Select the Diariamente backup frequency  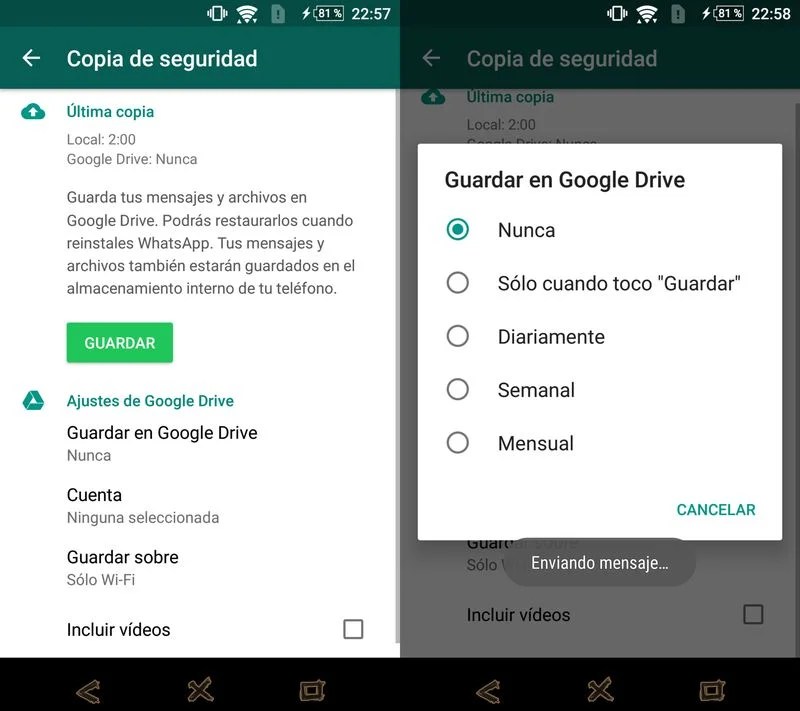[458, 336]
